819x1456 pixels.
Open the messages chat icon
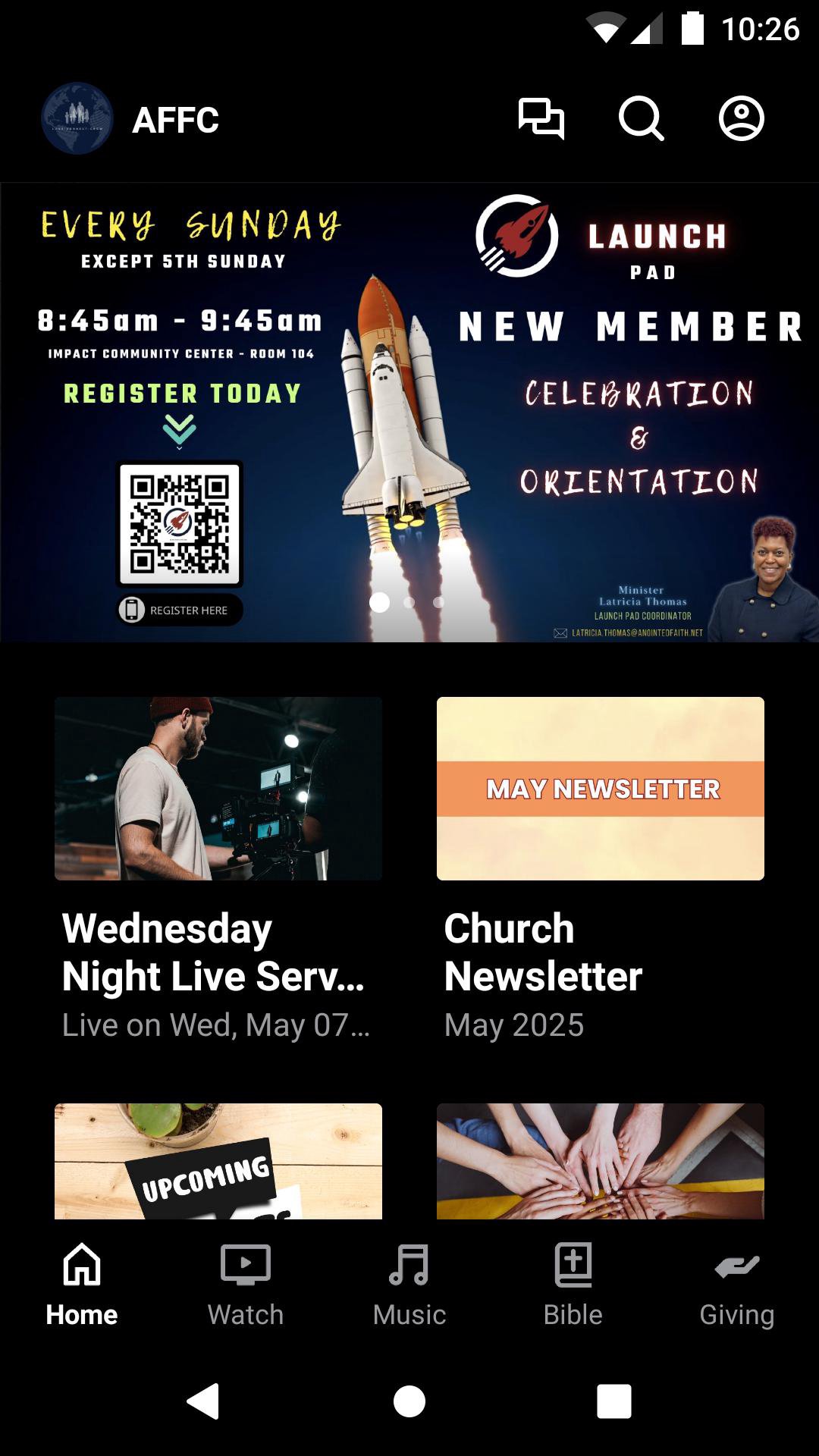click(541, 119)
